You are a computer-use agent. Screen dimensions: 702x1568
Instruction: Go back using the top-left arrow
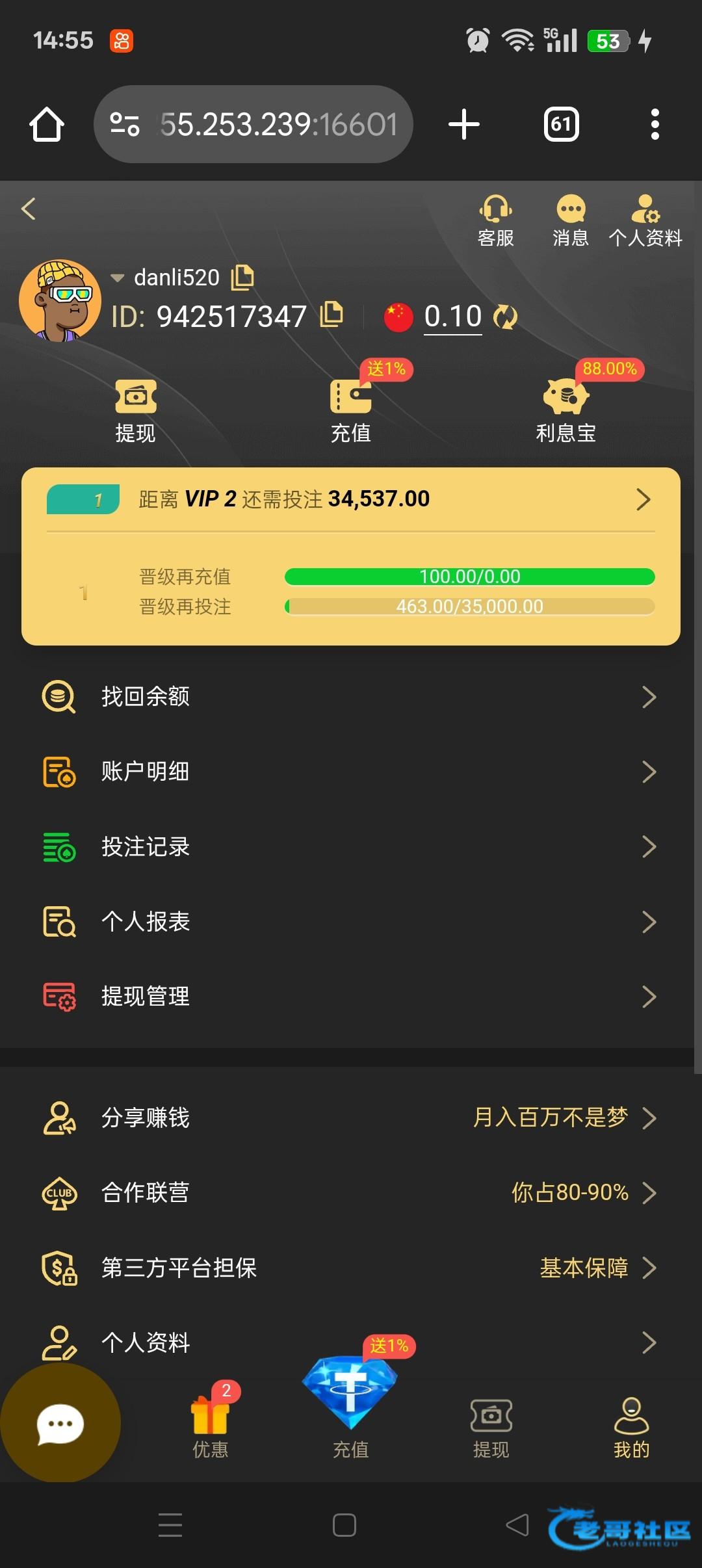tap(29, 209)
